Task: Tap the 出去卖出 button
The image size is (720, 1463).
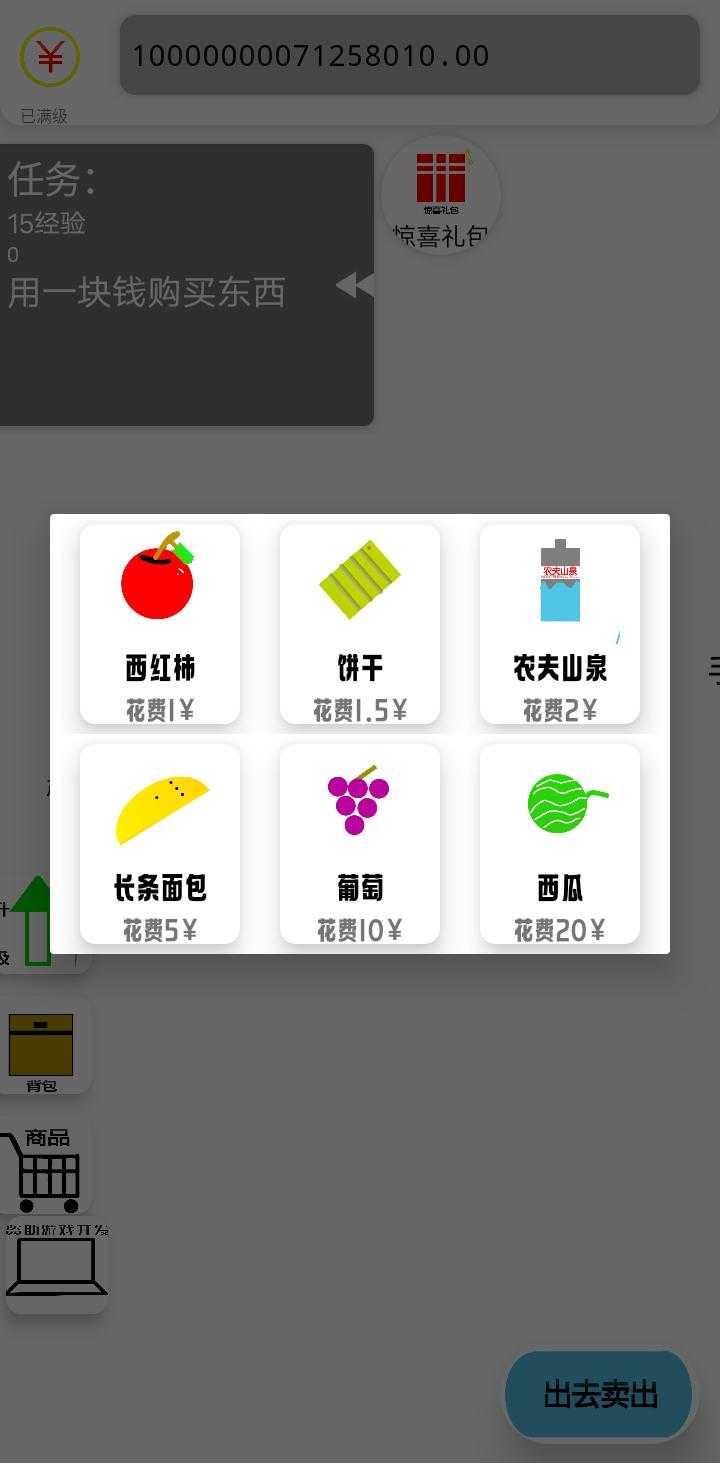Action: [x=599, y=1394]
